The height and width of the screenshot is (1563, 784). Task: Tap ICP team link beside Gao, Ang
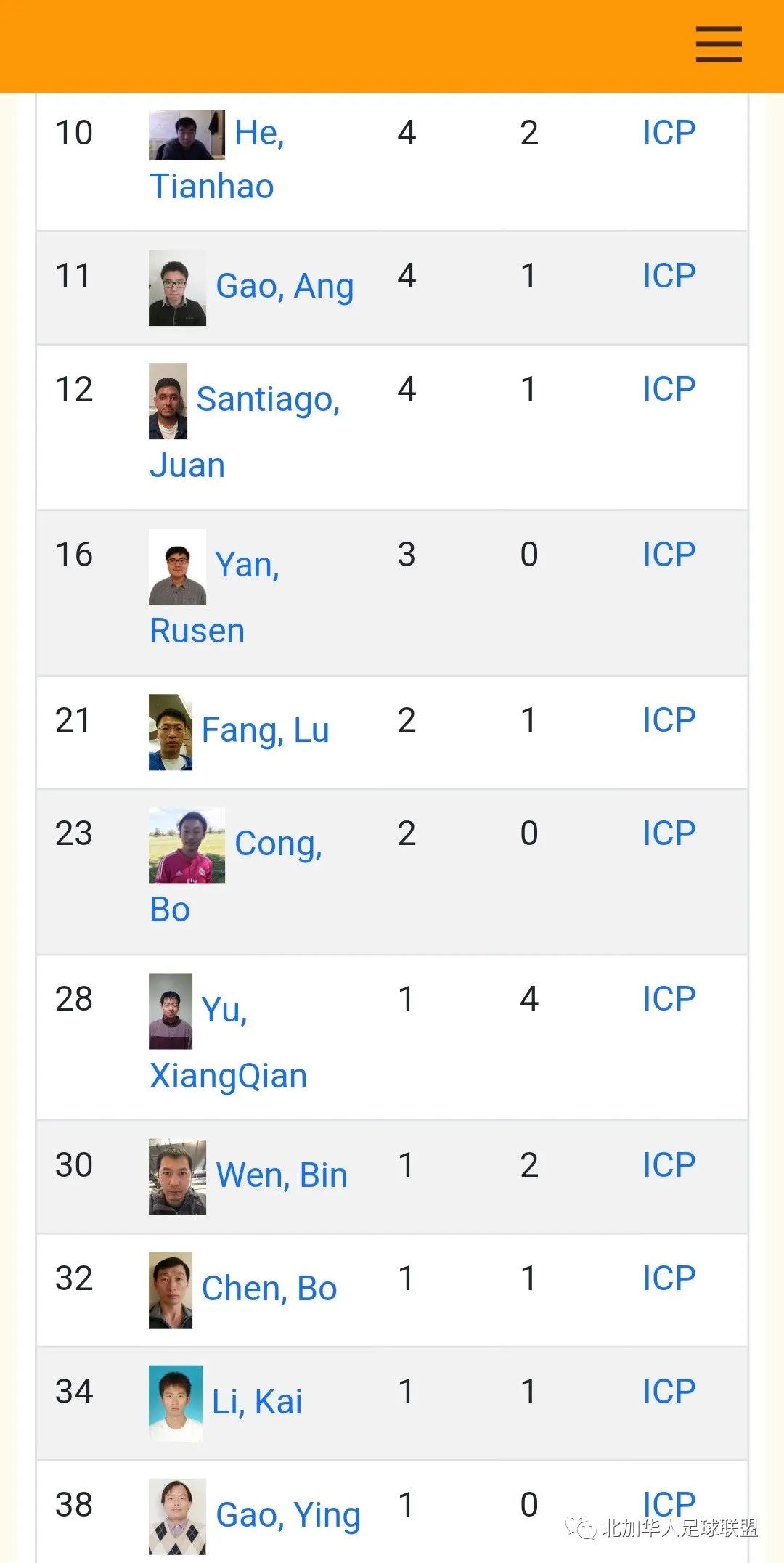pyautogui.click(x=669, y=276)
